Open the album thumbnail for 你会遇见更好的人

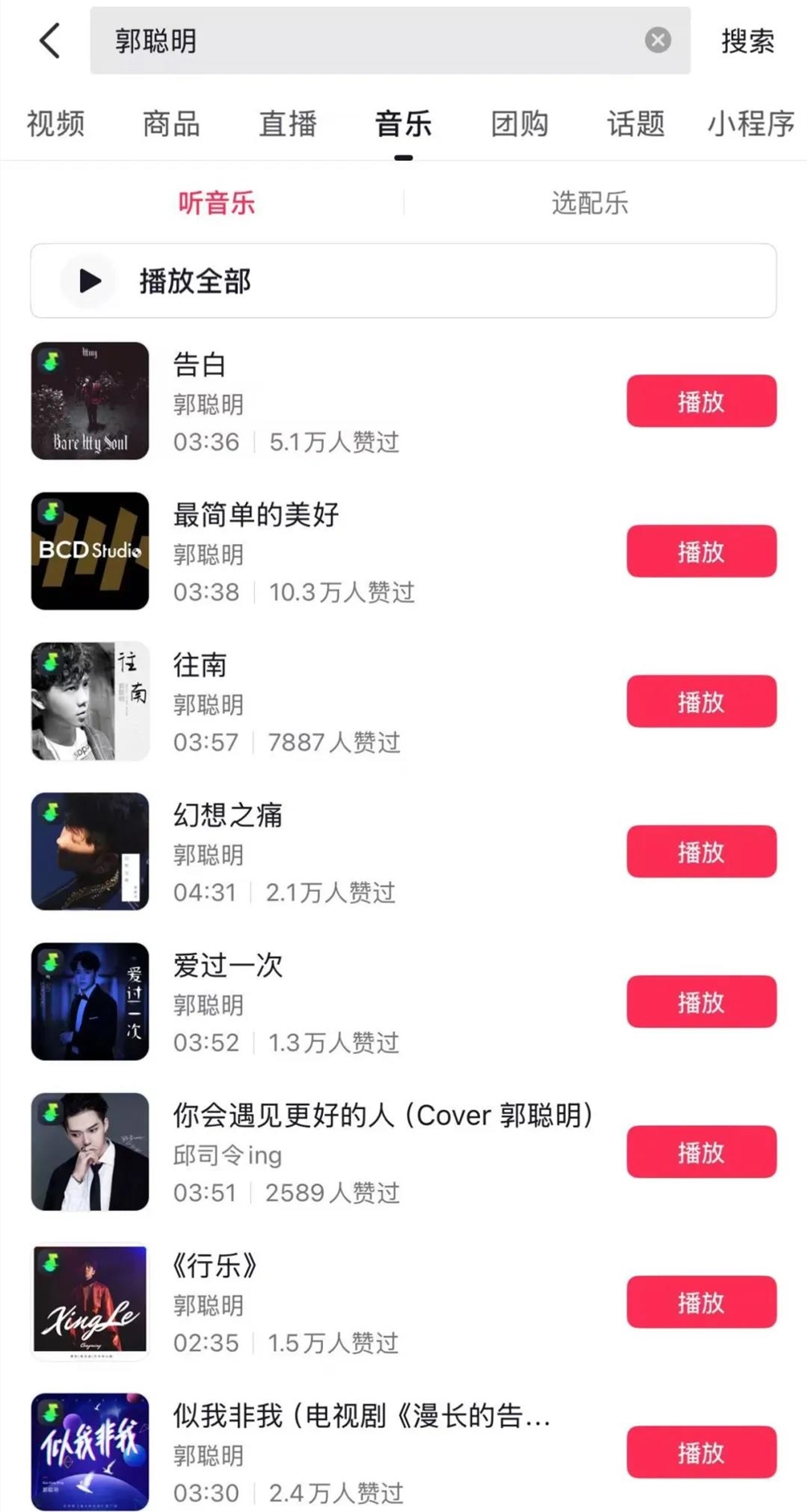point(89,1152)
